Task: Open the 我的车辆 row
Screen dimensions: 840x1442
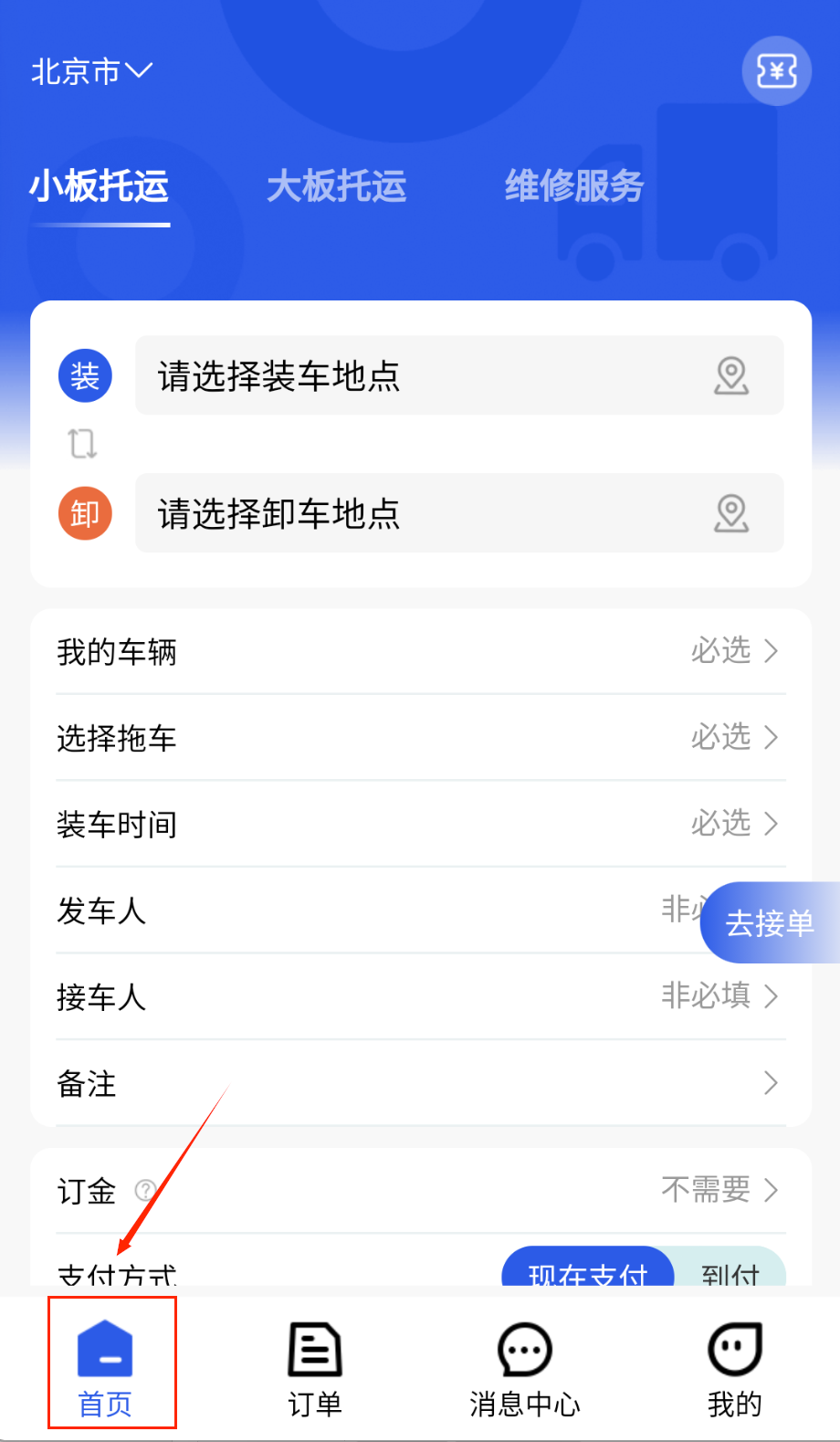Action: coord(420,652)
